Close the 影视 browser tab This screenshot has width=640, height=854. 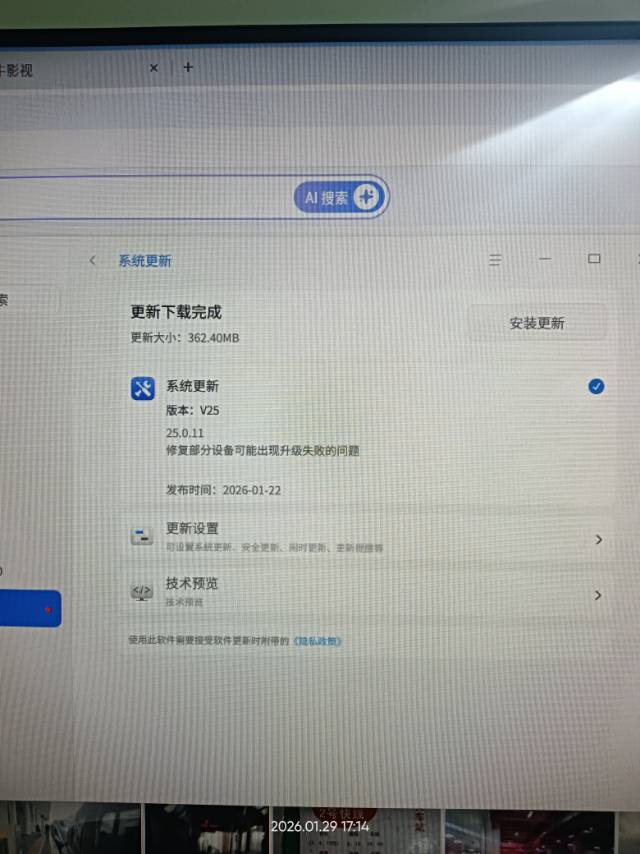point(154,68)
